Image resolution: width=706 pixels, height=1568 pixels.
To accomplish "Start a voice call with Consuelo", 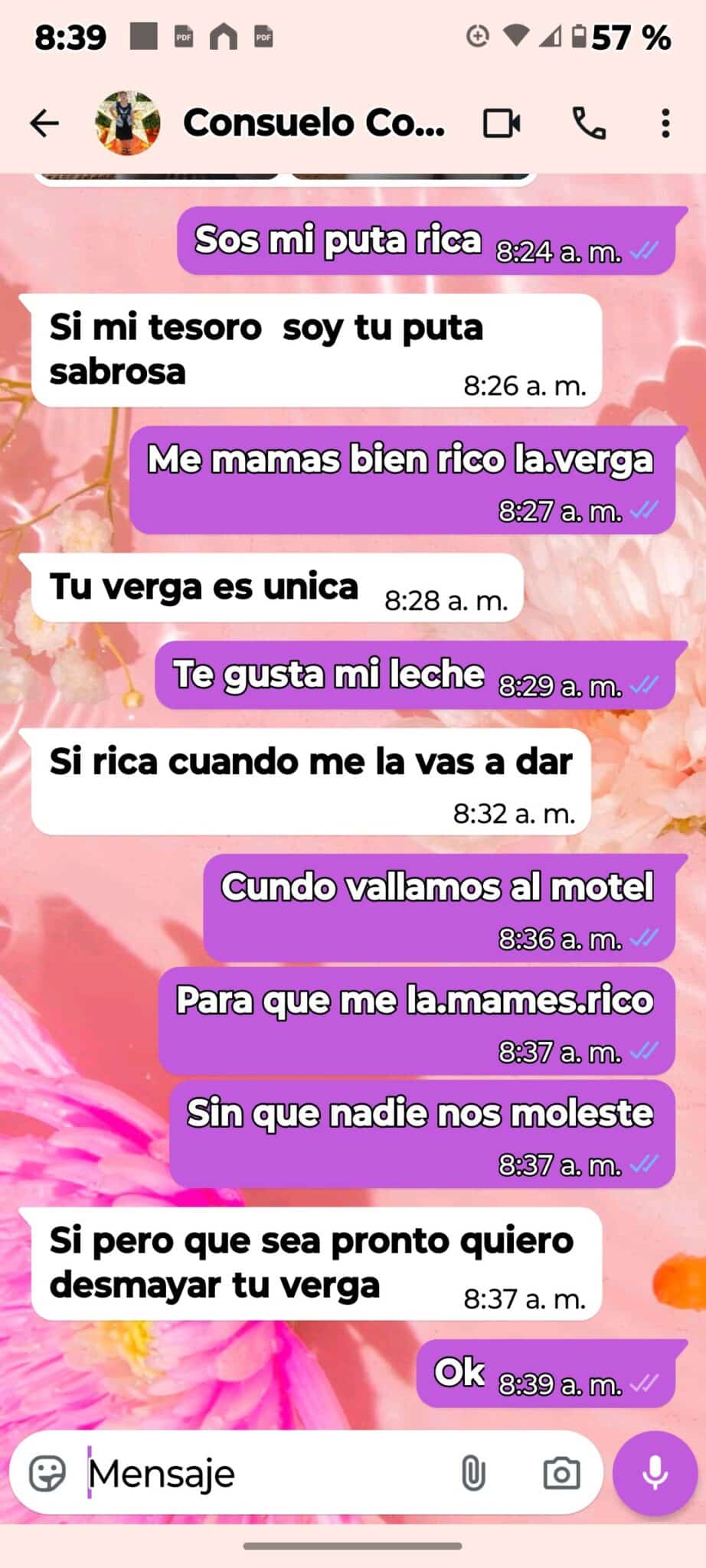I will click(x=589, y=123).
